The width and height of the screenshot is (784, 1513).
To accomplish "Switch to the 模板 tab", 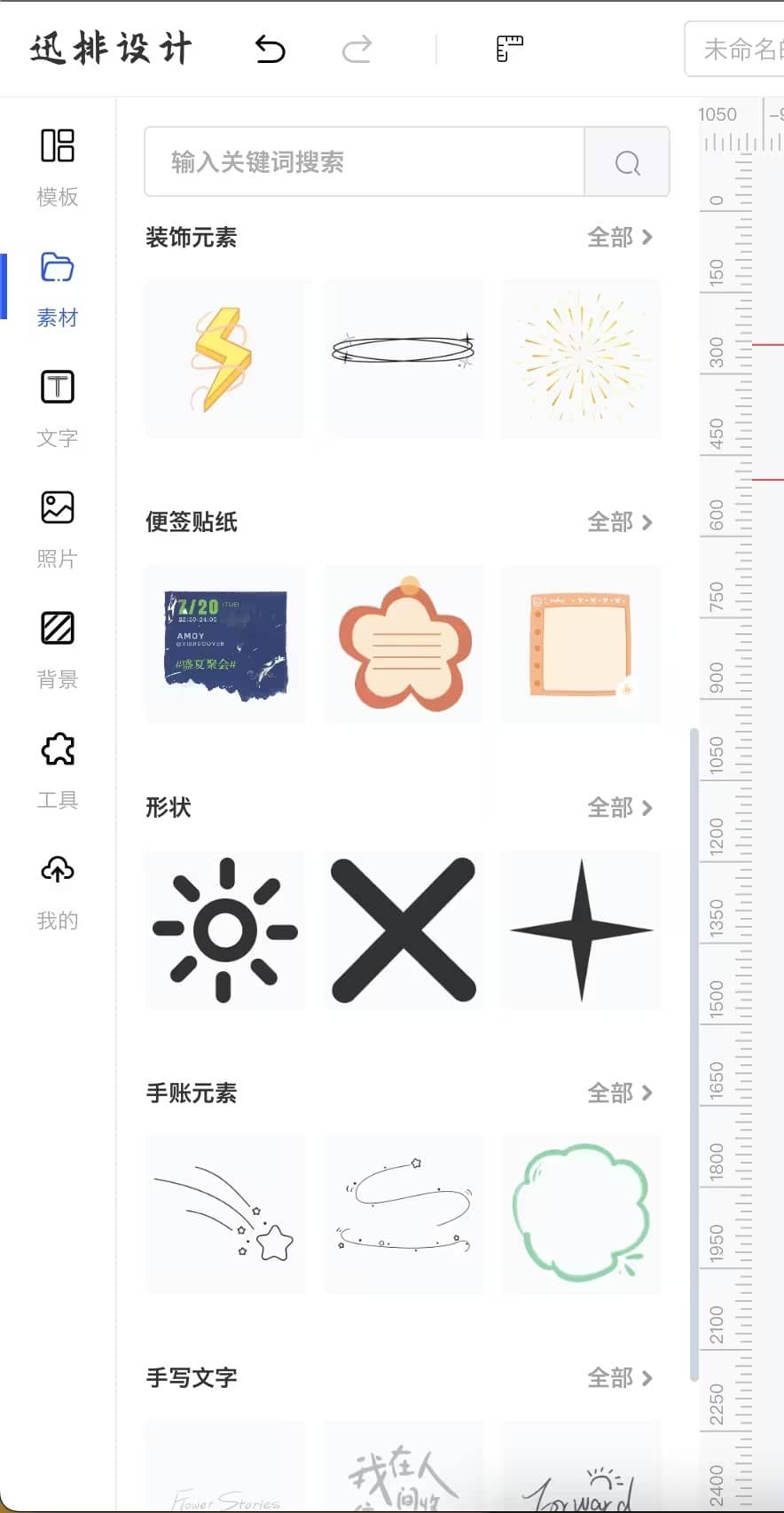I will tap(58, 167).
